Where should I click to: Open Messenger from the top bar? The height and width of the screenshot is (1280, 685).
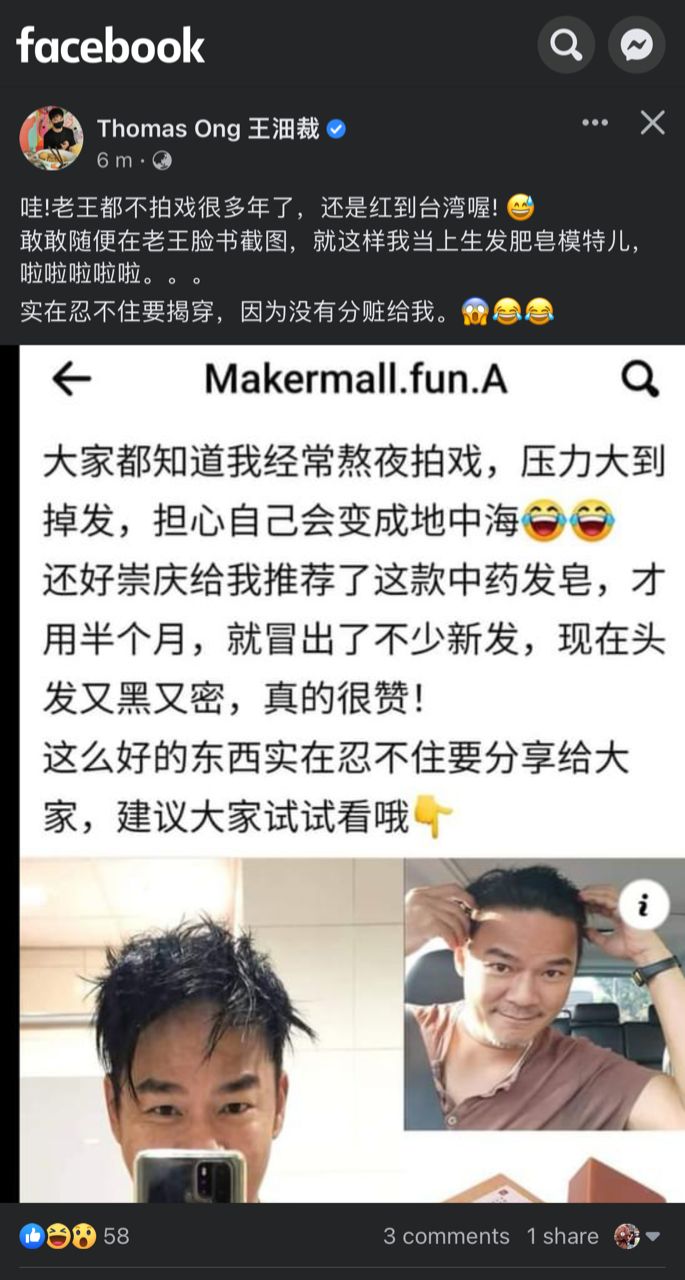click(x=636, y=45)
